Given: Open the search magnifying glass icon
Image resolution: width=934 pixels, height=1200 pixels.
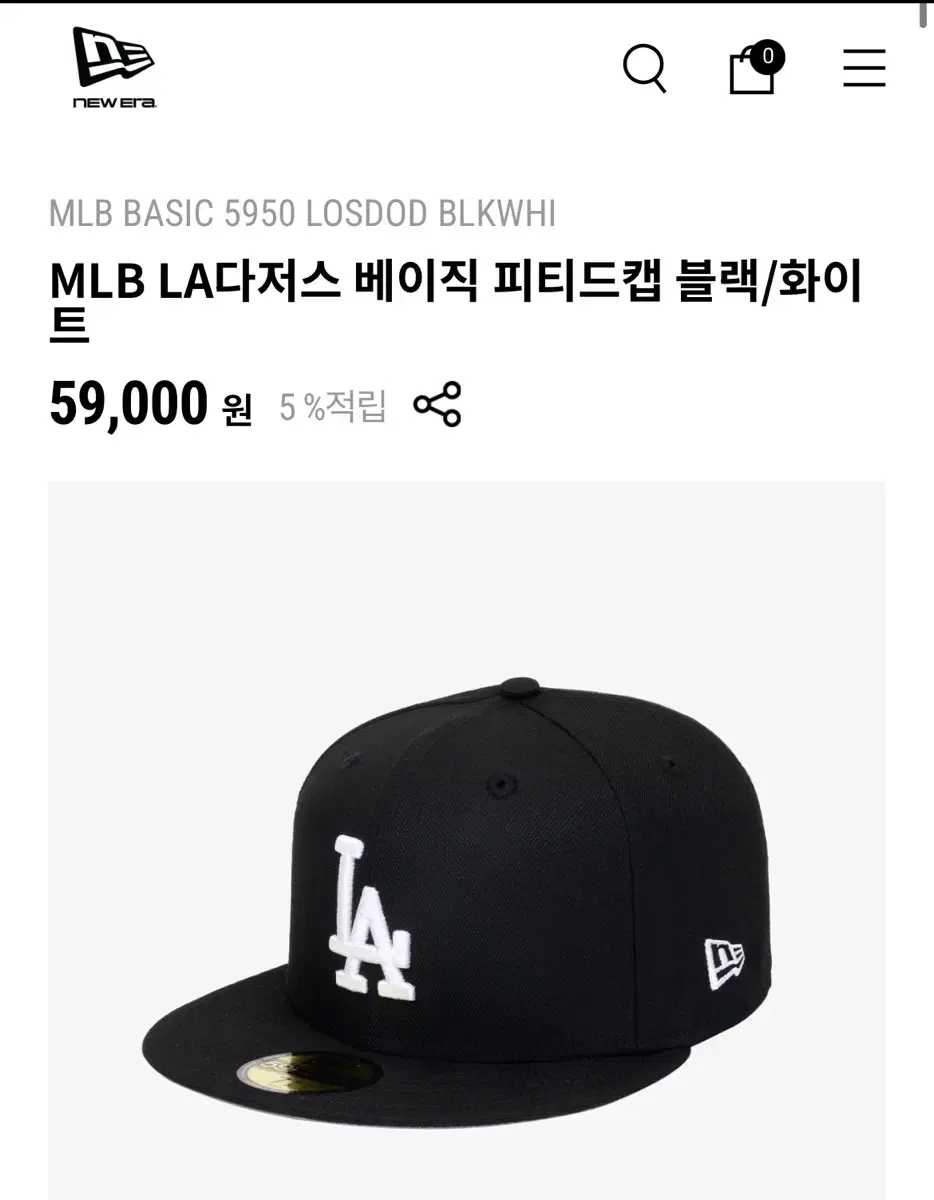Looking at the screenshot, I should [647, 68].
